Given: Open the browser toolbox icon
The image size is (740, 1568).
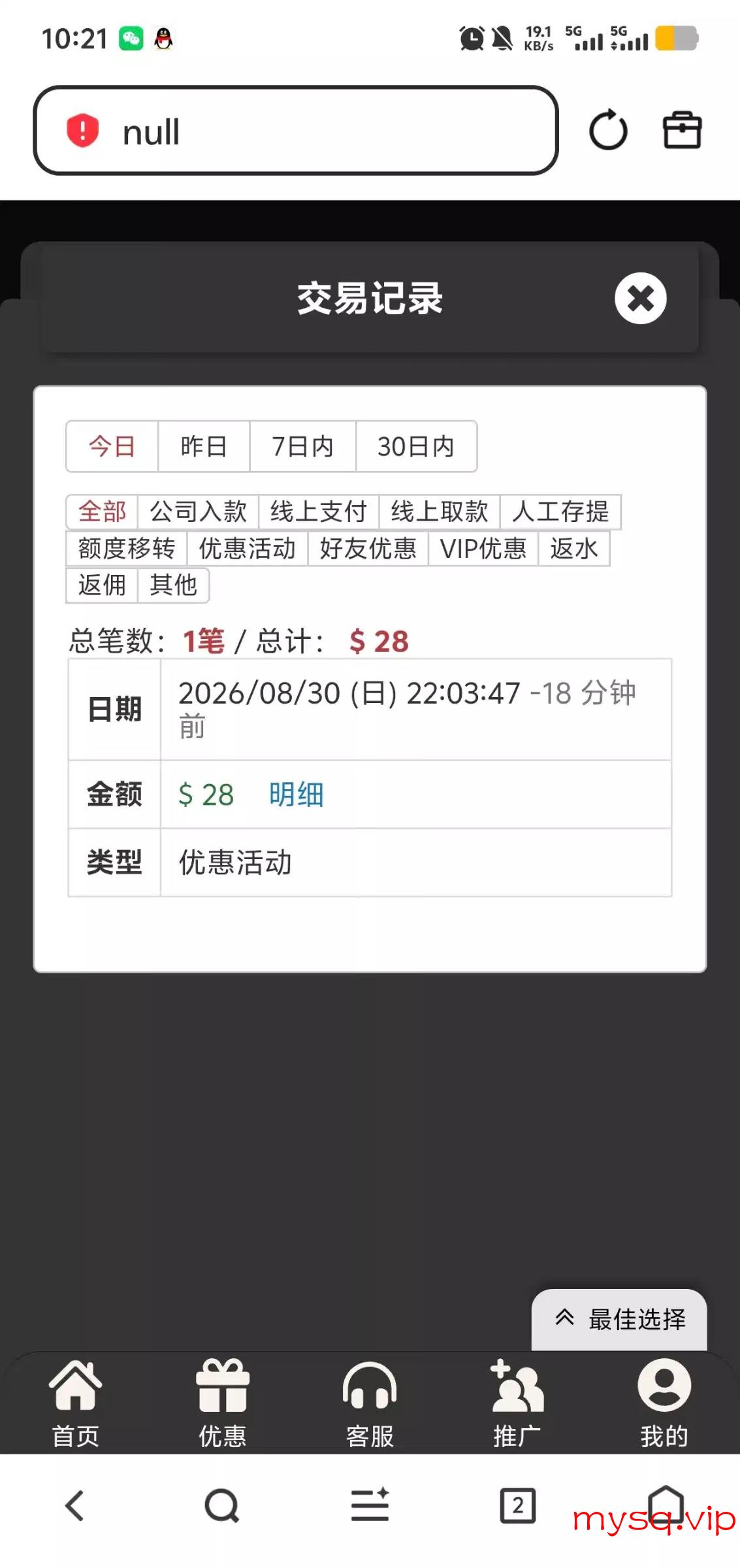Looking at the screenshot, I should [x=682, y=130].
